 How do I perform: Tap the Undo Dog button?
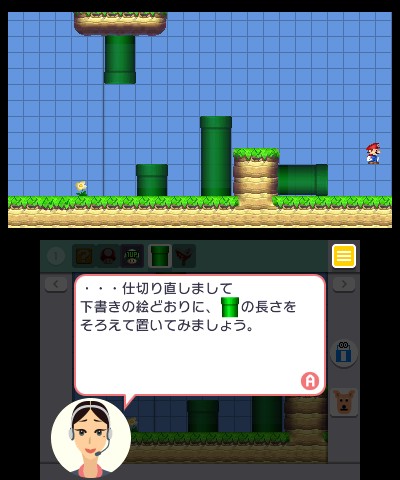344,402
